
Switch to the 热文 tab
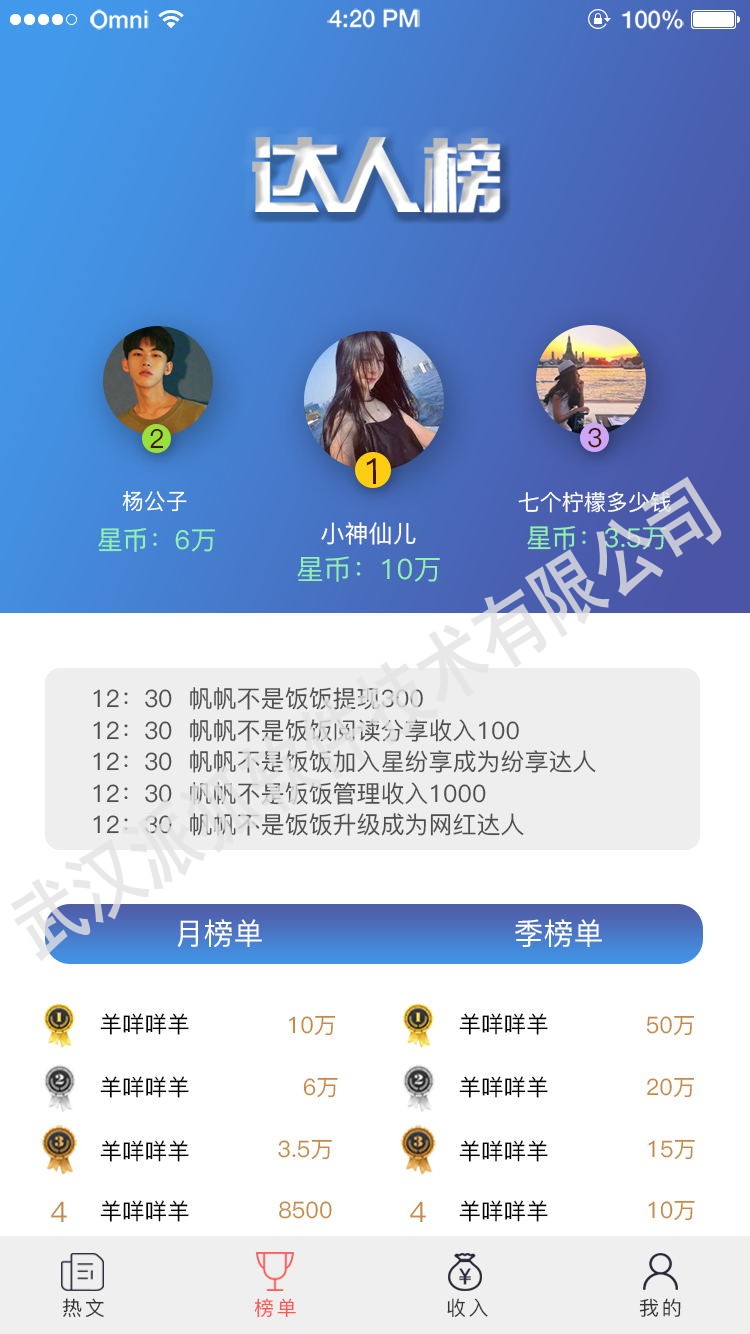click(x=83, y=1285)
